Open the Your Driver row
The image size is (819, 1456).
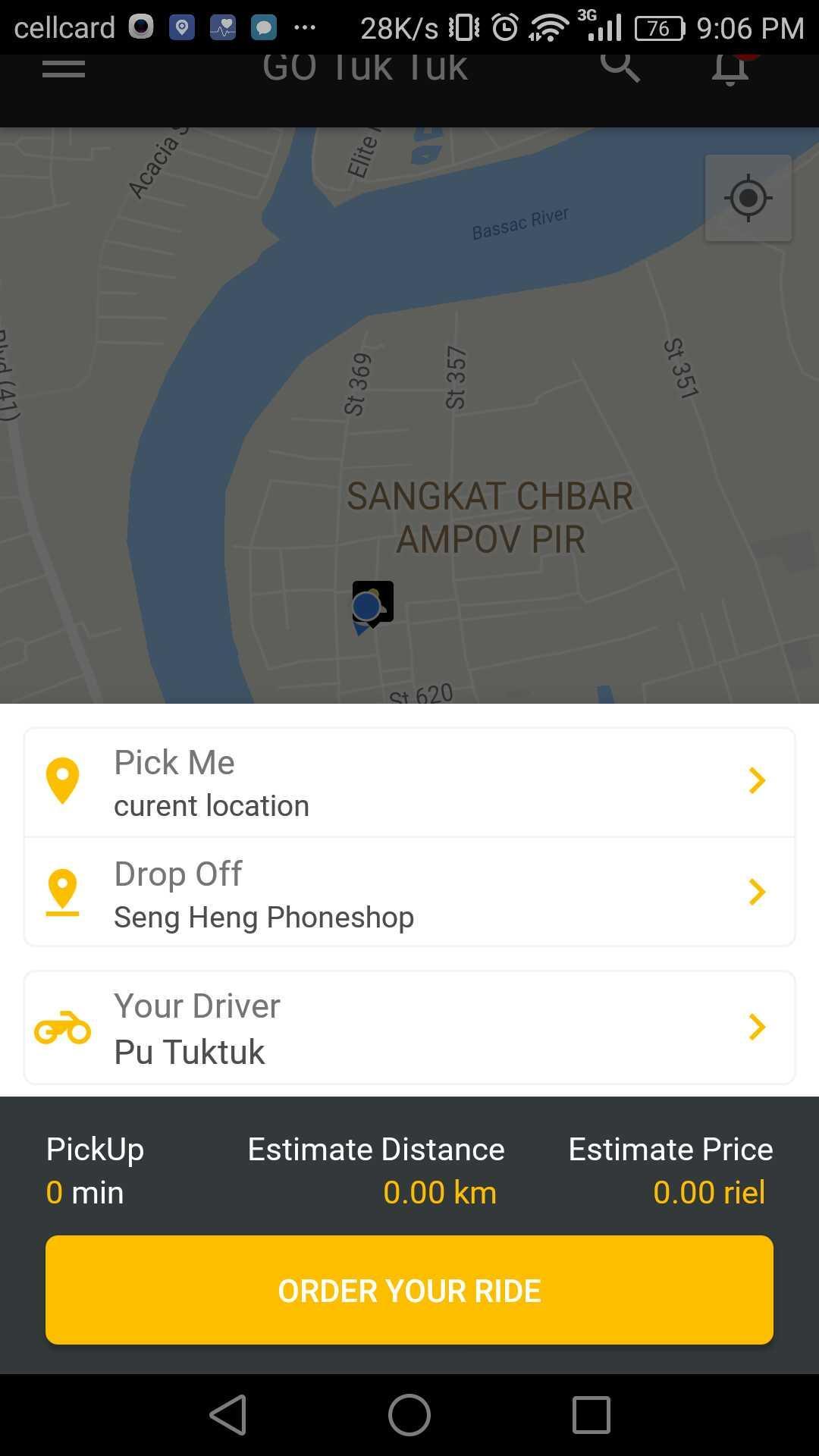click(x=409, y=1028)
